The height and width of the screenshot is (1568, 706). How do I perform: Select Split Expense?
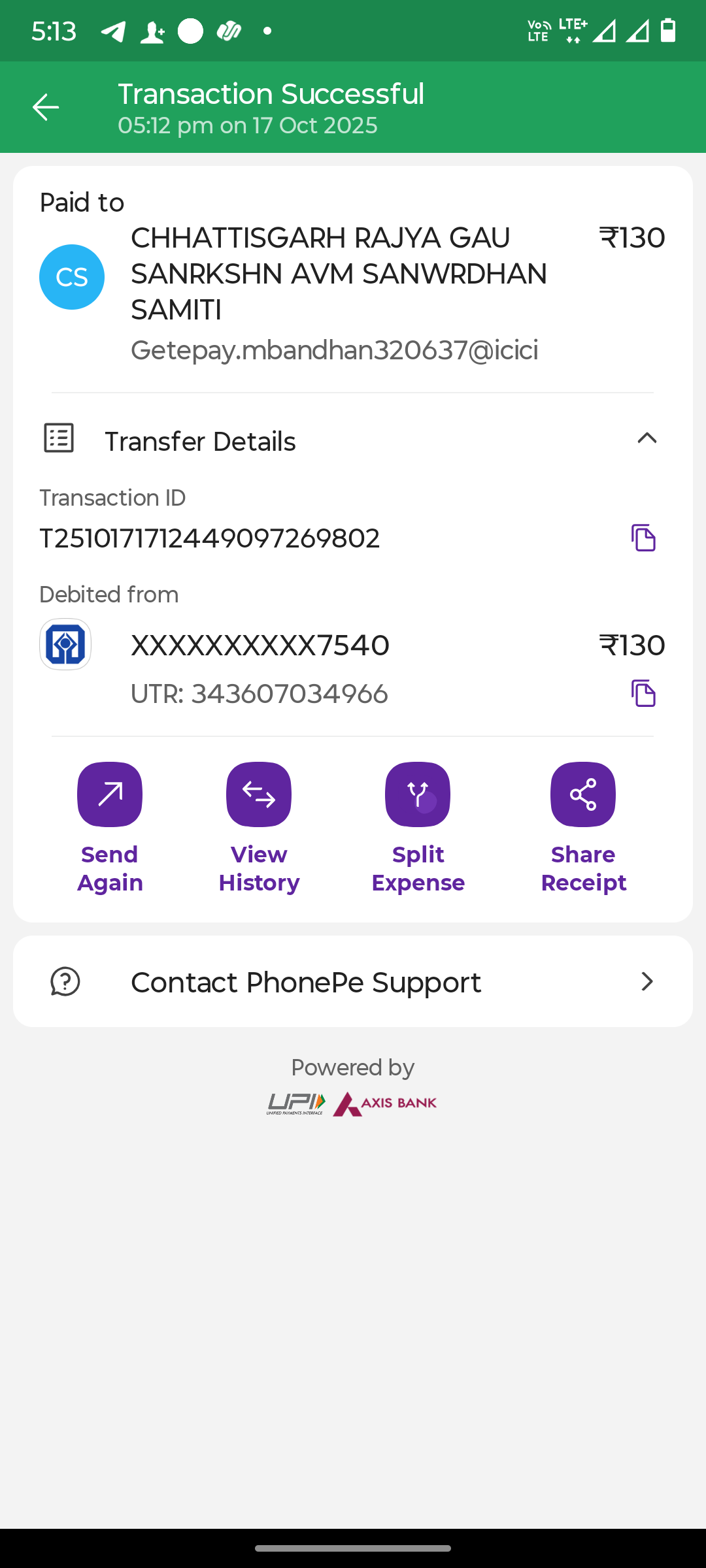[x=418, y=795]
